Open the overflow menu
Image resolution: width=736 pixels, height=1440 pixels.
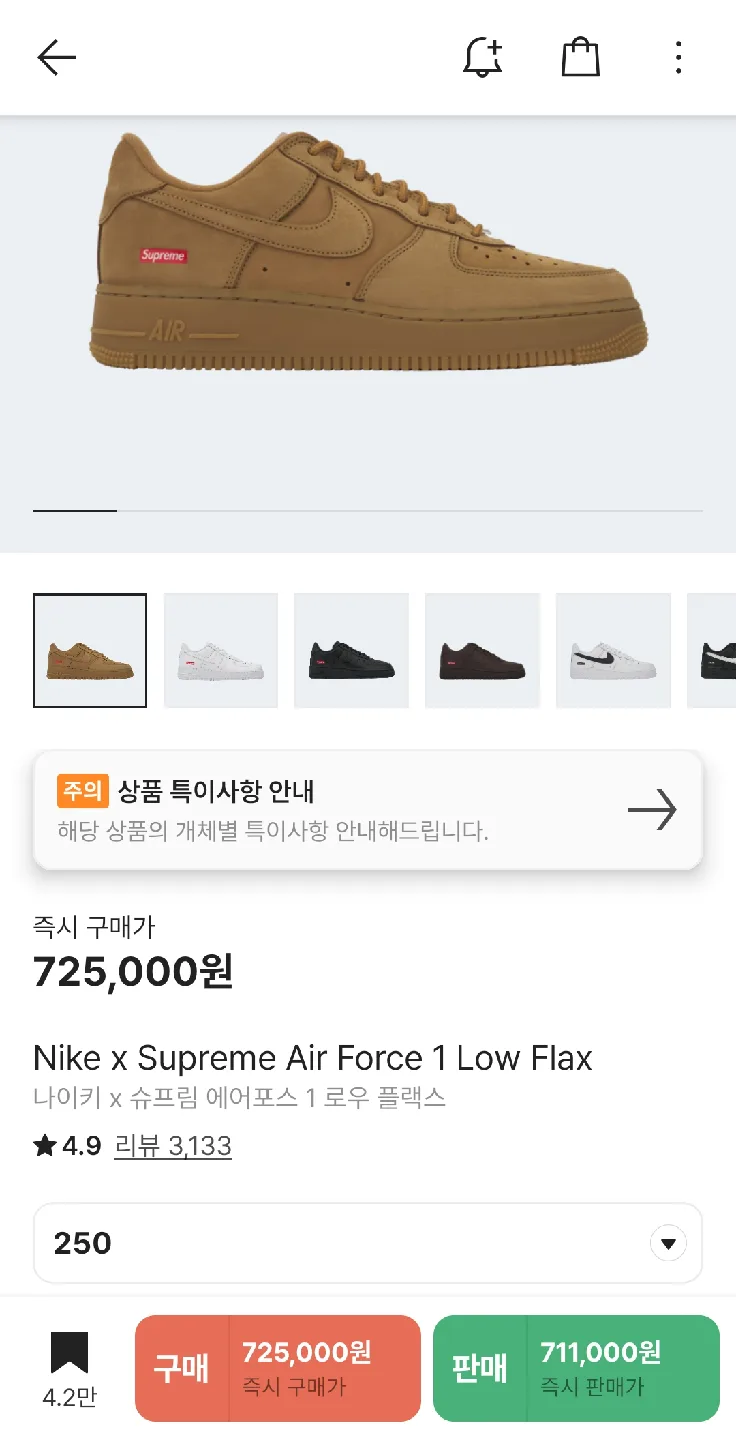click(x=678, y=58)
